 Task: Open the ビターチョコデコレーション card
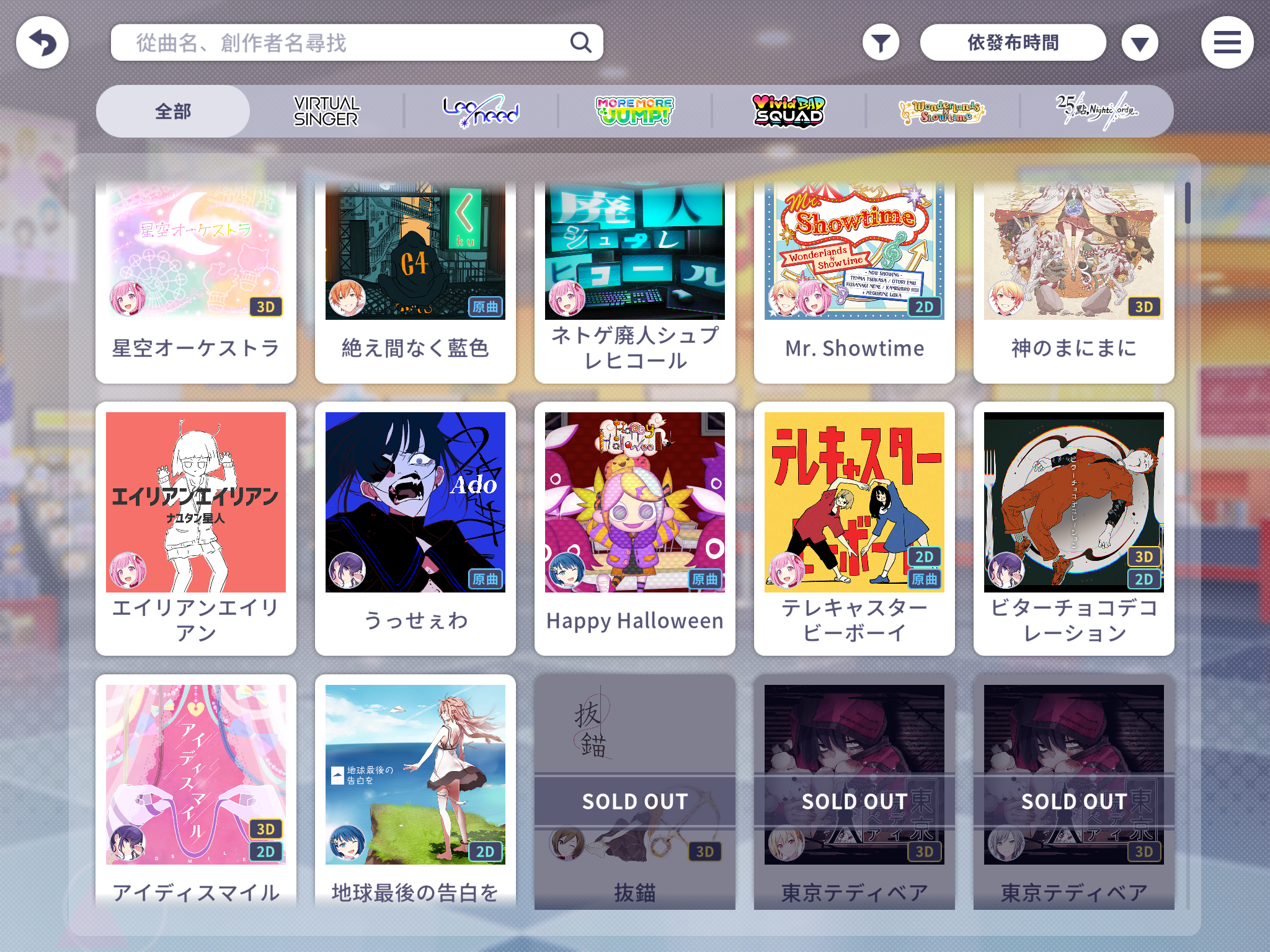pyautogui.click(x=1073, y=527)
